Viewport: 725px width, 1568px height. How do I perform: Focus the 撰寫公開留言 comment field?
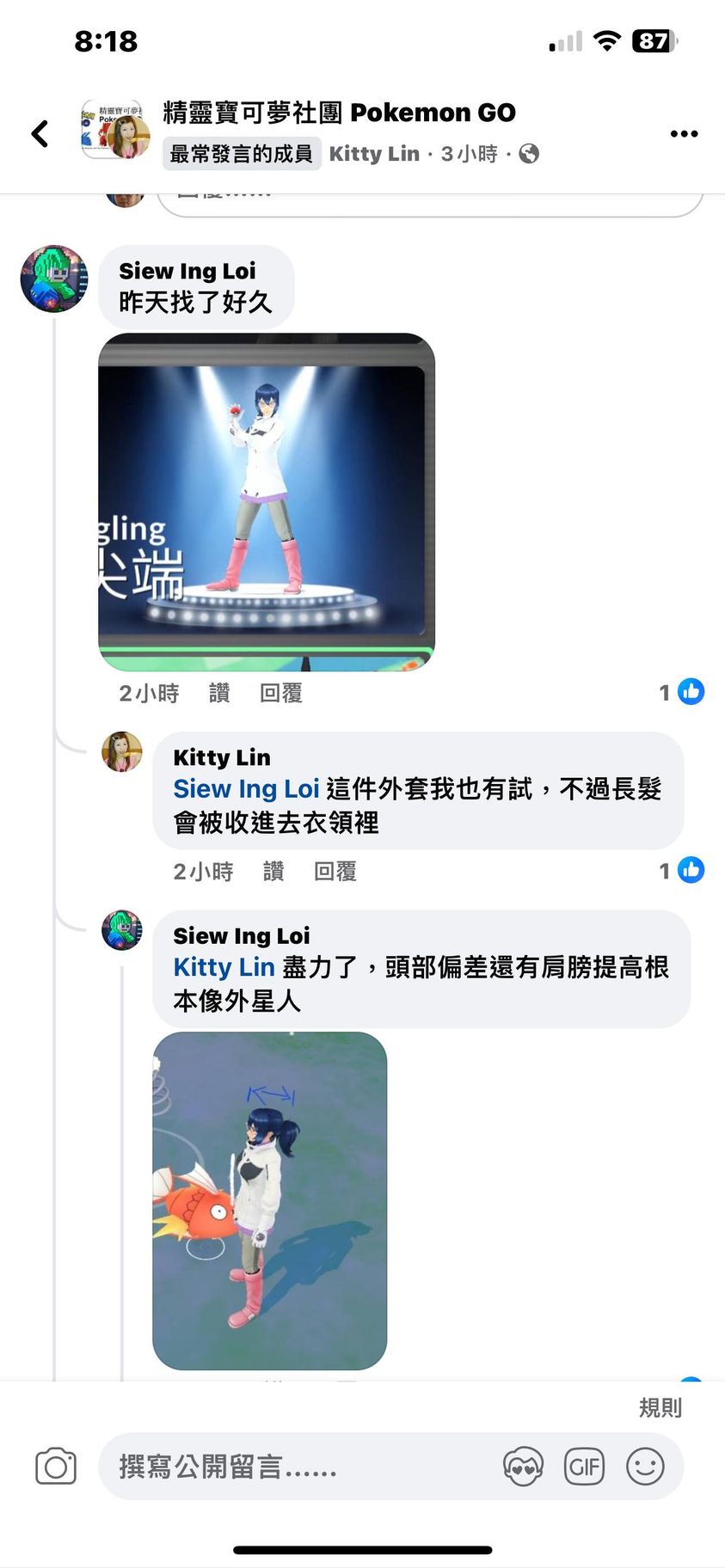point(292,1467)
